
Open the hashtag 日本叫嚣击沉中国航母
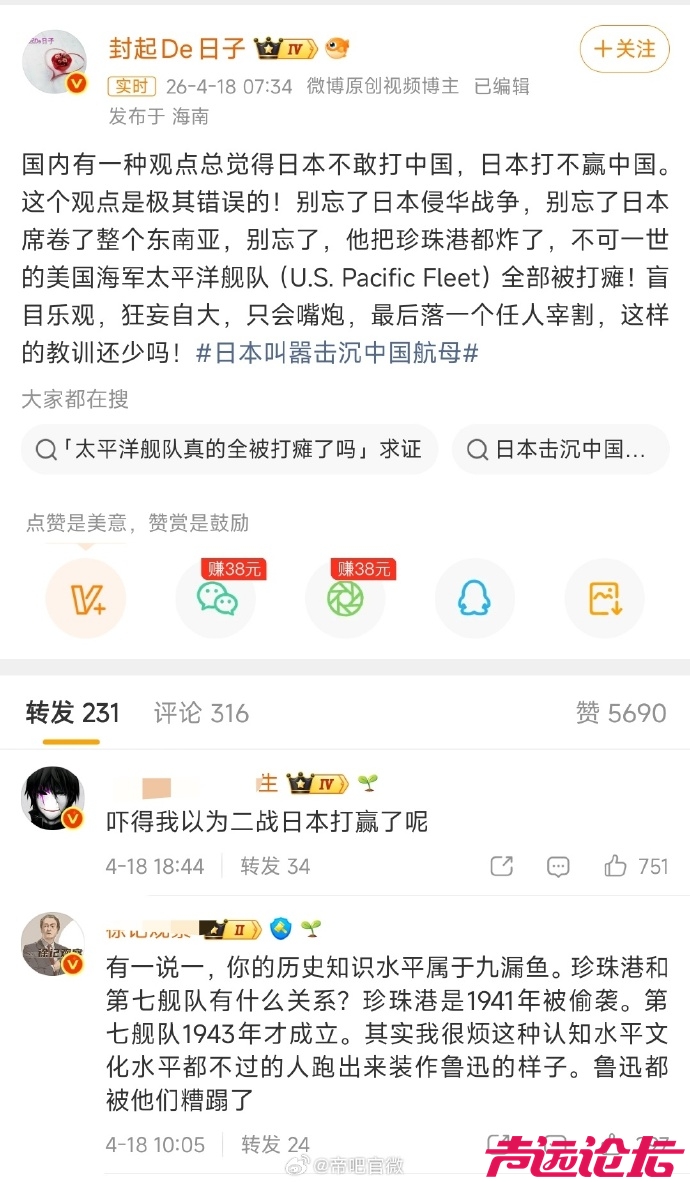[x=337, y=353]
